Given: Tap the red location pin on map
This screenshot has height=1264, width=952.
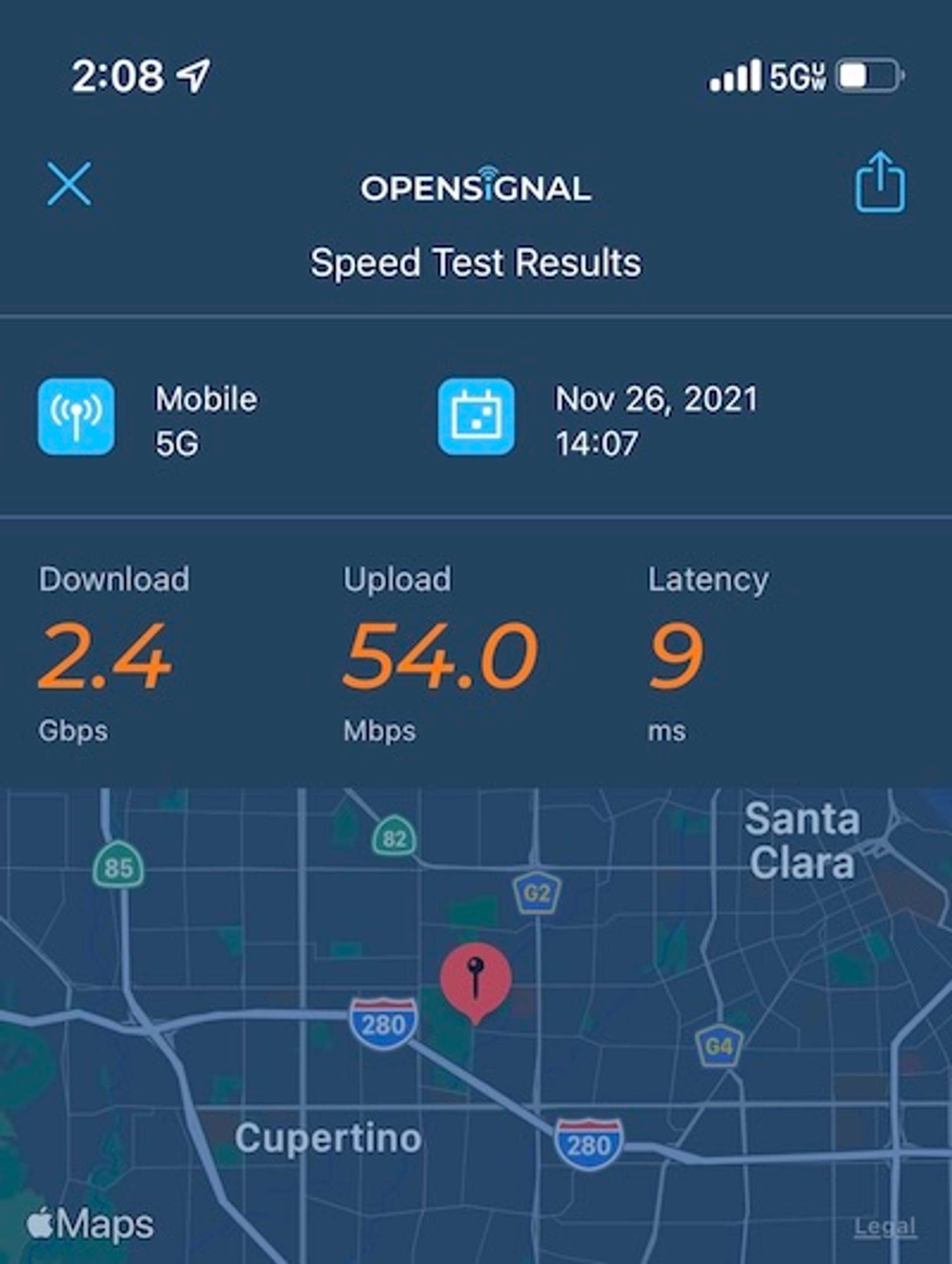Looking at the screenshot, I should [x=476, y=979].
